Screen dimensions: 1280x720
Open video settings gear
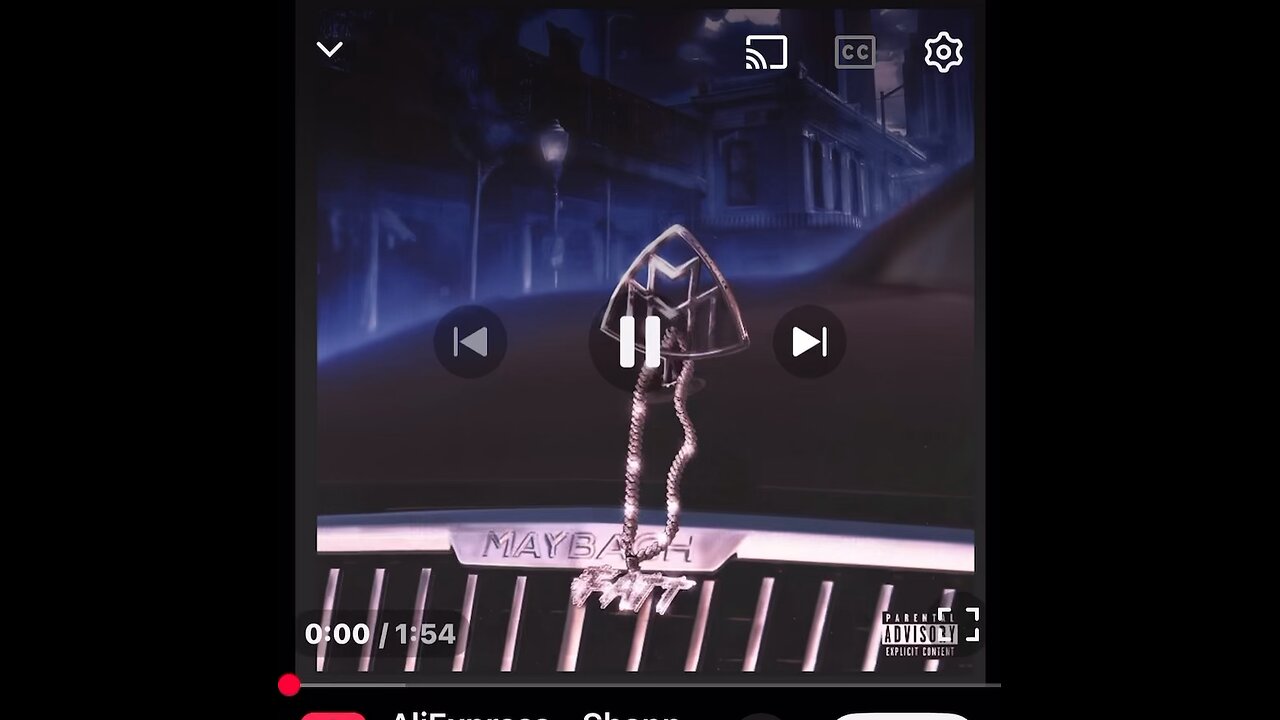(943, 53)
